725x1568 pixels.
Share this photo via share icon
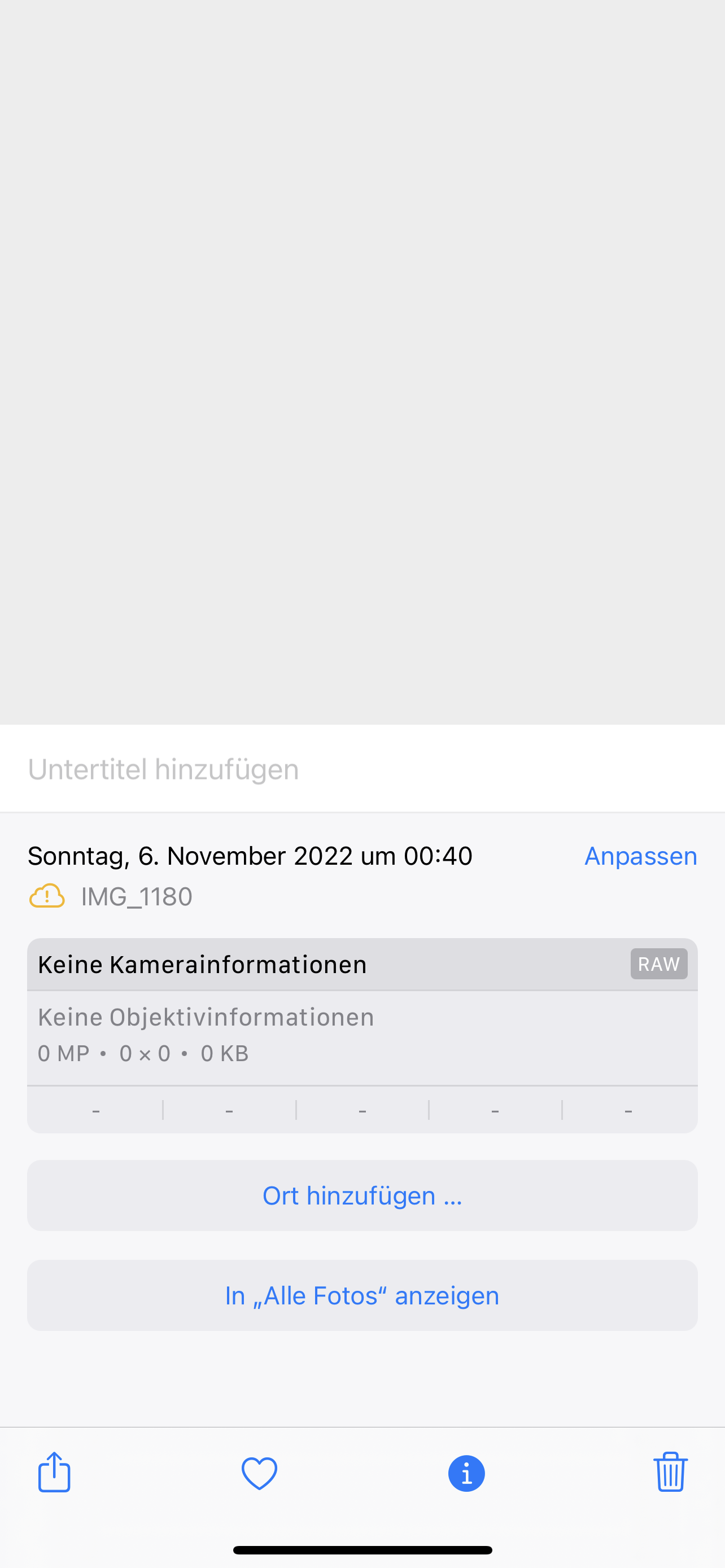point(55,1472)
